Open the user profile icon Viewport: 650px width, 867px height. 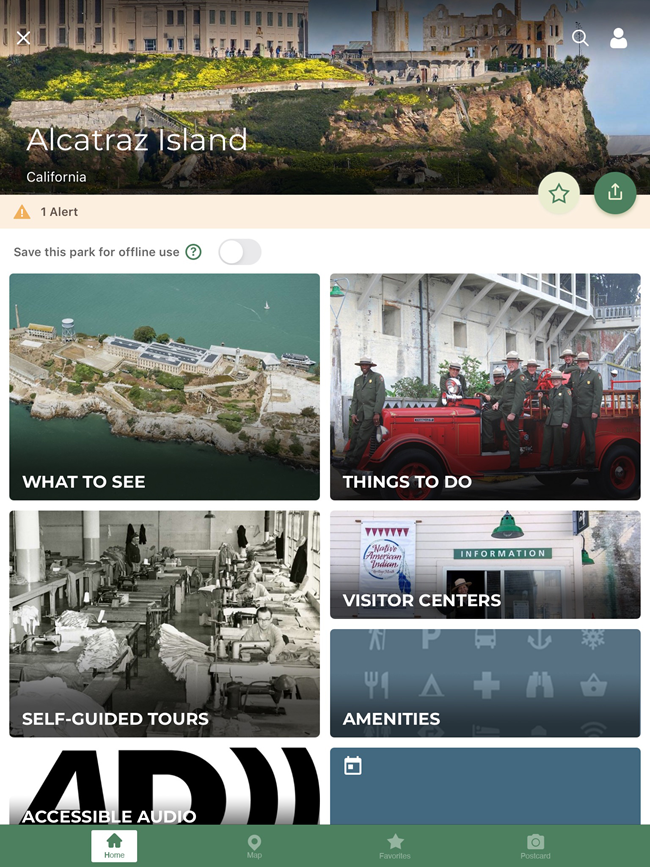(x=618, y=38)
